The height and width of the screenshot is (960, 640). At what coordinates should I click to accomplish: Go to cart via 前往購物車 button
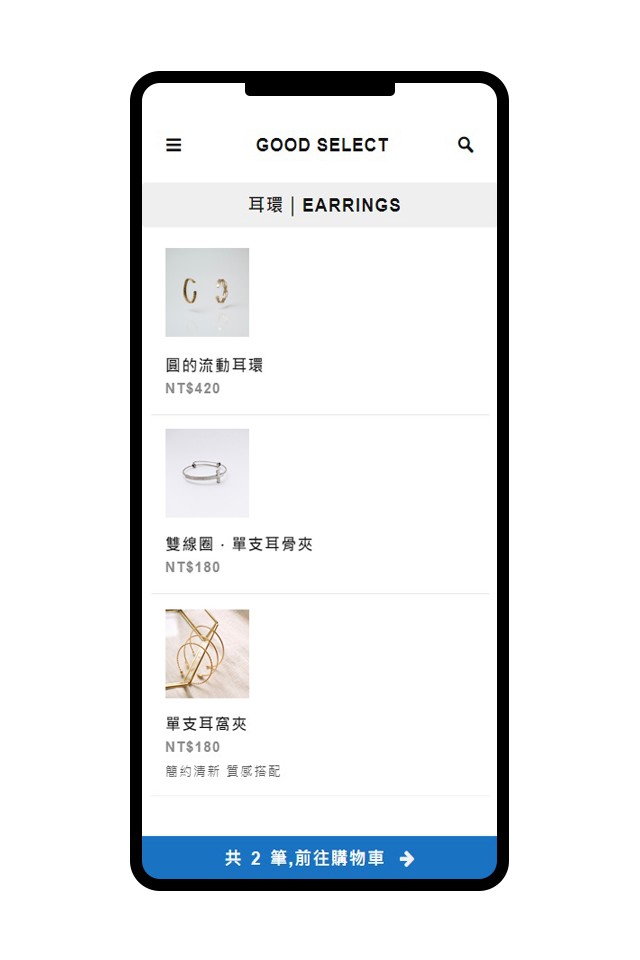pyautogui.click(x=319, y=858)
